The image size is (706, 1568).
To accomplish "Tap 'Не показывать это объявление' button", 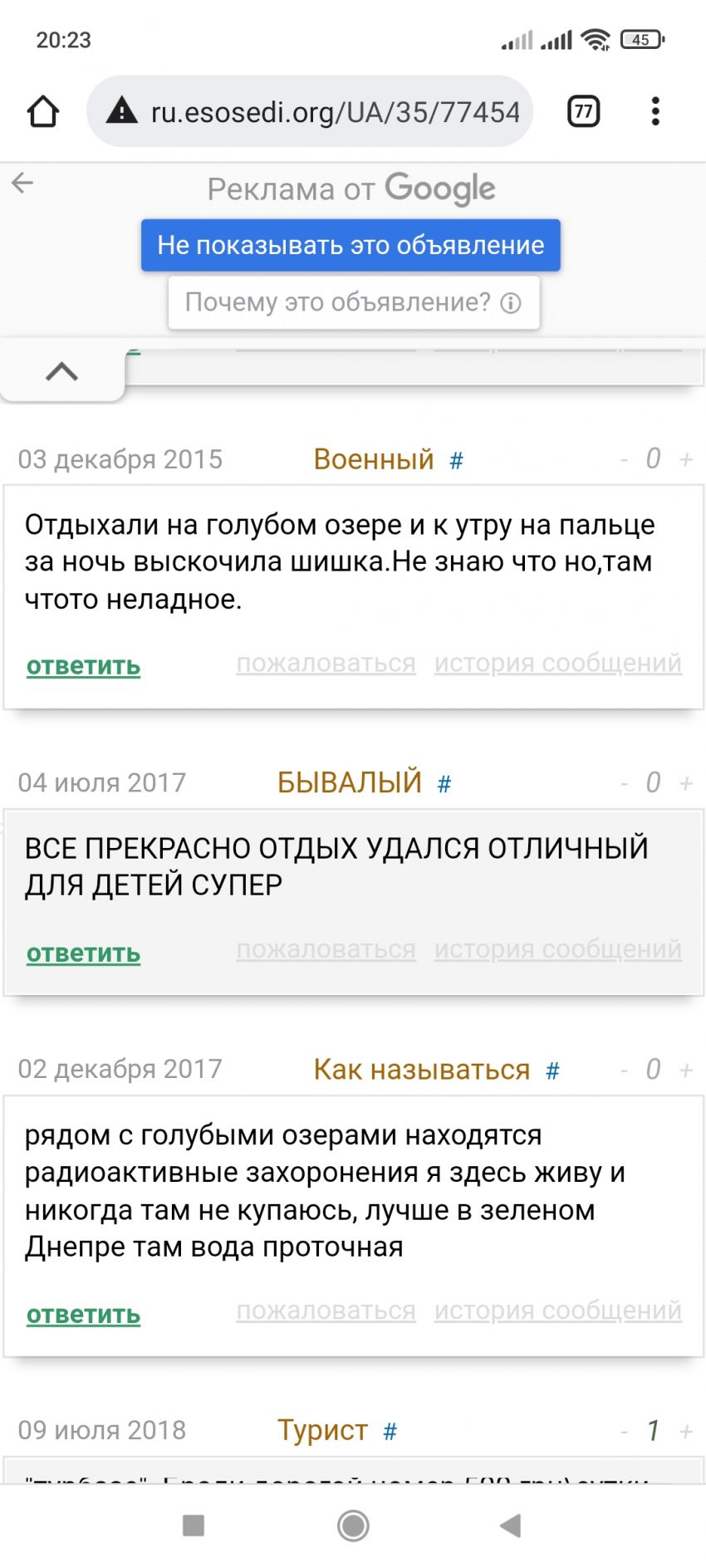I will [351, 245].
